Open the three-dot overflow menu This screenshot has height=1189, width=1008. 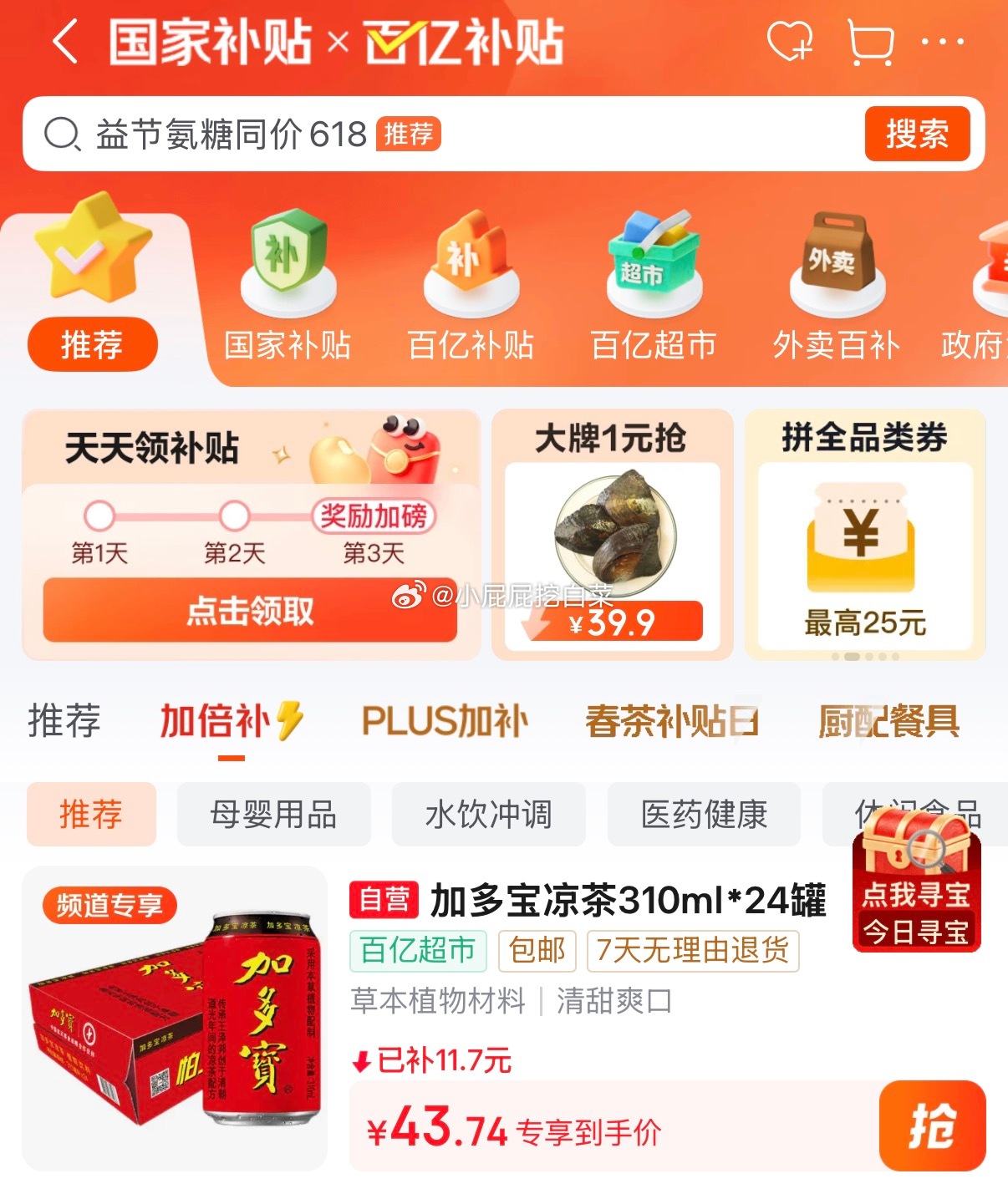943,42
